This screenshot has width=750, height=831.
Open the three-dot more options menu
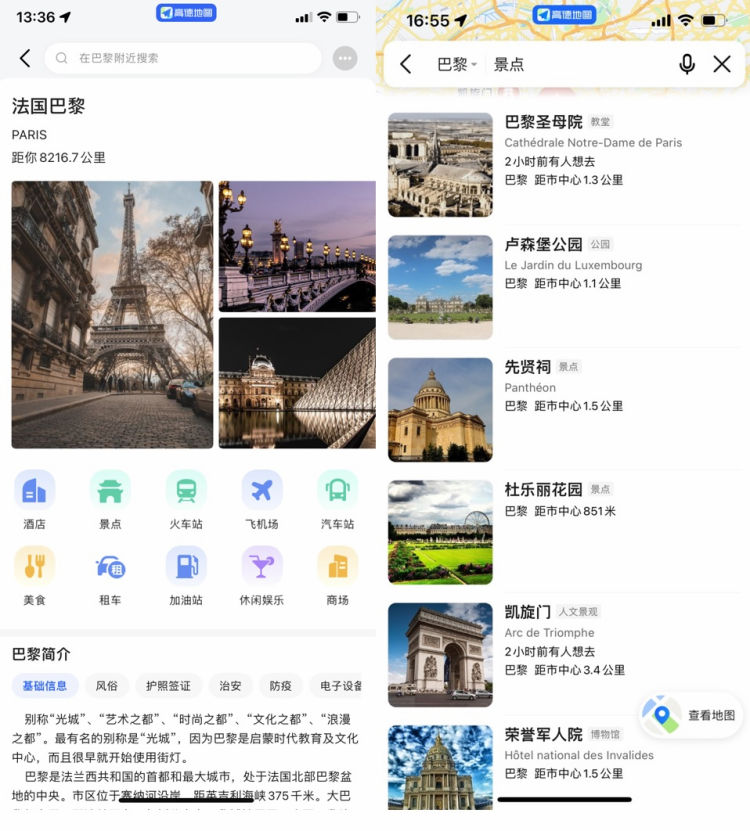pos(346,58)
